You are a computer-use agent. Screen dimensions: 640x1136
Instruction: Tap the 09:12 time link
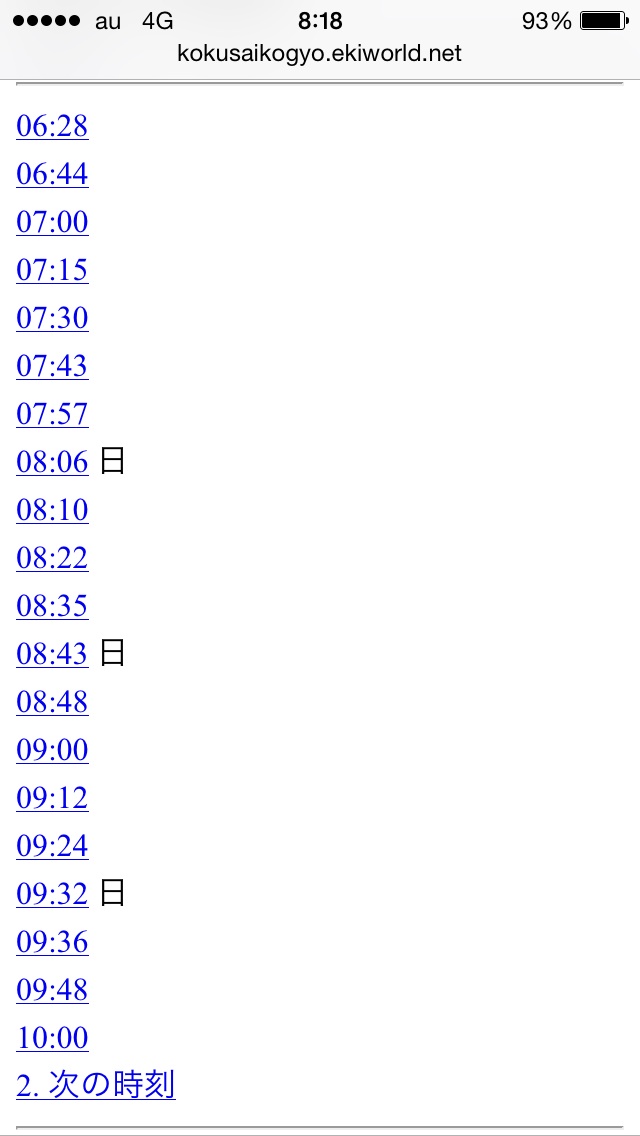pos(52,798)
